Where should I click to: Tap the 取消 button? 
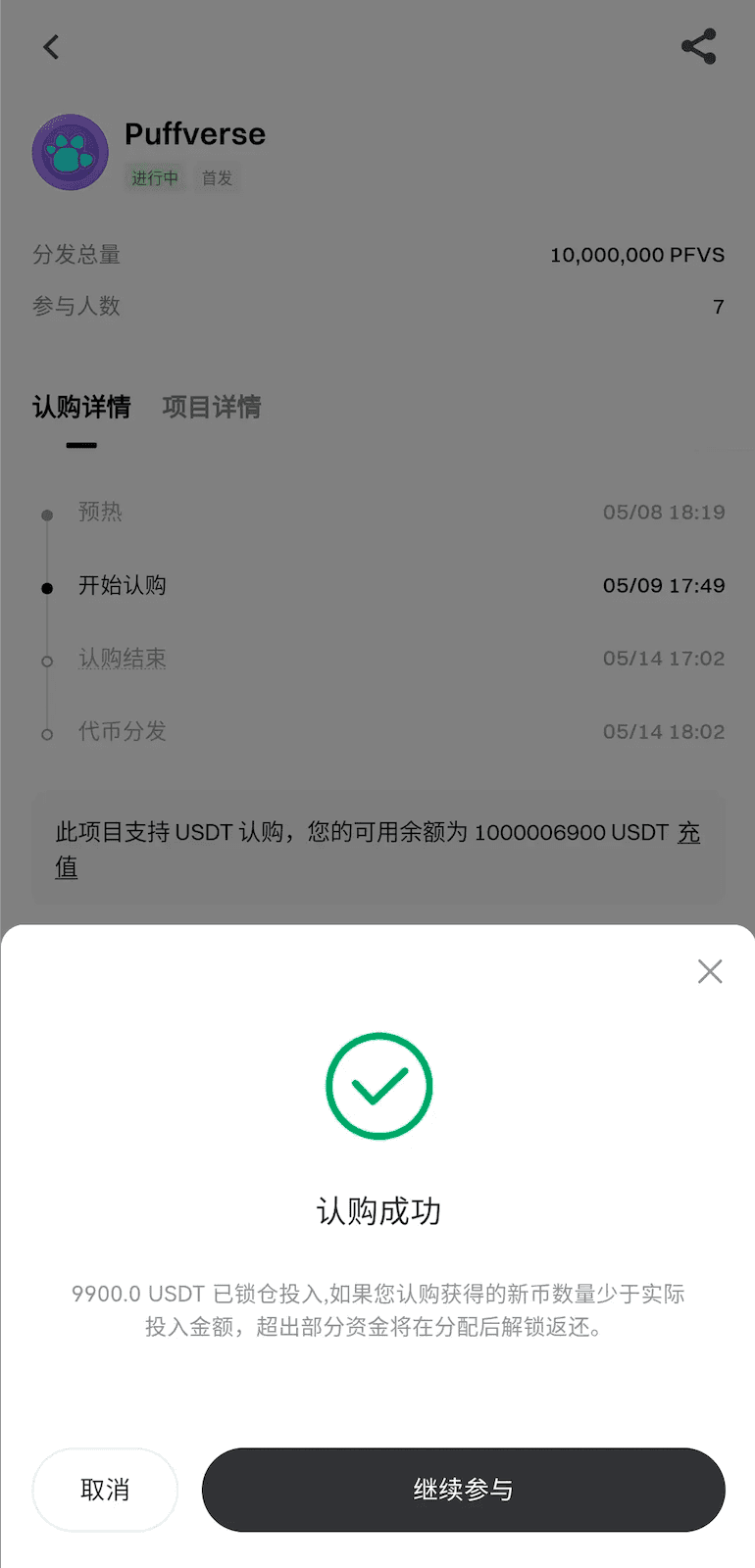click(x=105, y=1490)
